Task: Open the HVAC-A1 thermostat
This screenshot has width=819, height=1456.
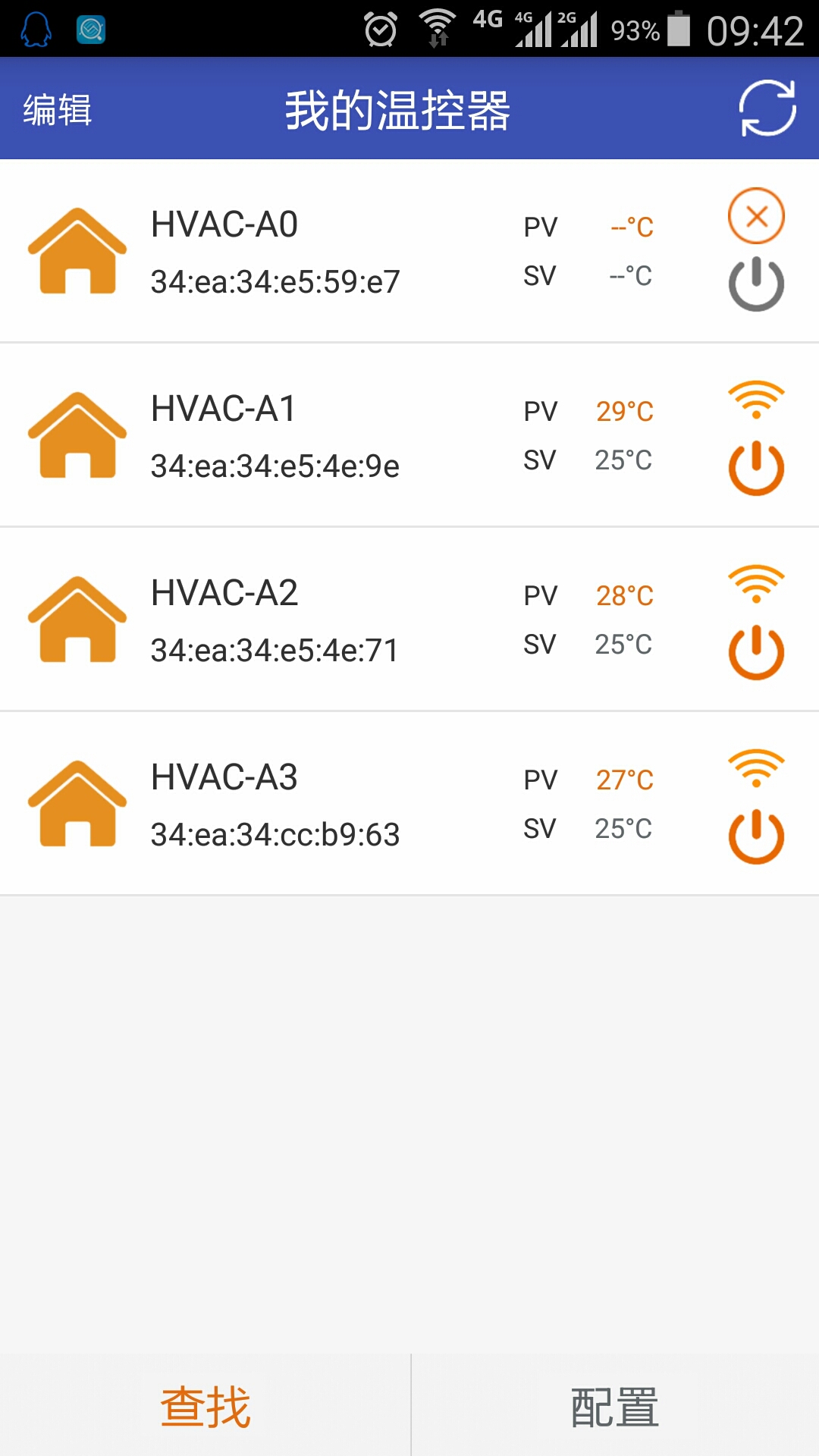Action: (273, 436)
